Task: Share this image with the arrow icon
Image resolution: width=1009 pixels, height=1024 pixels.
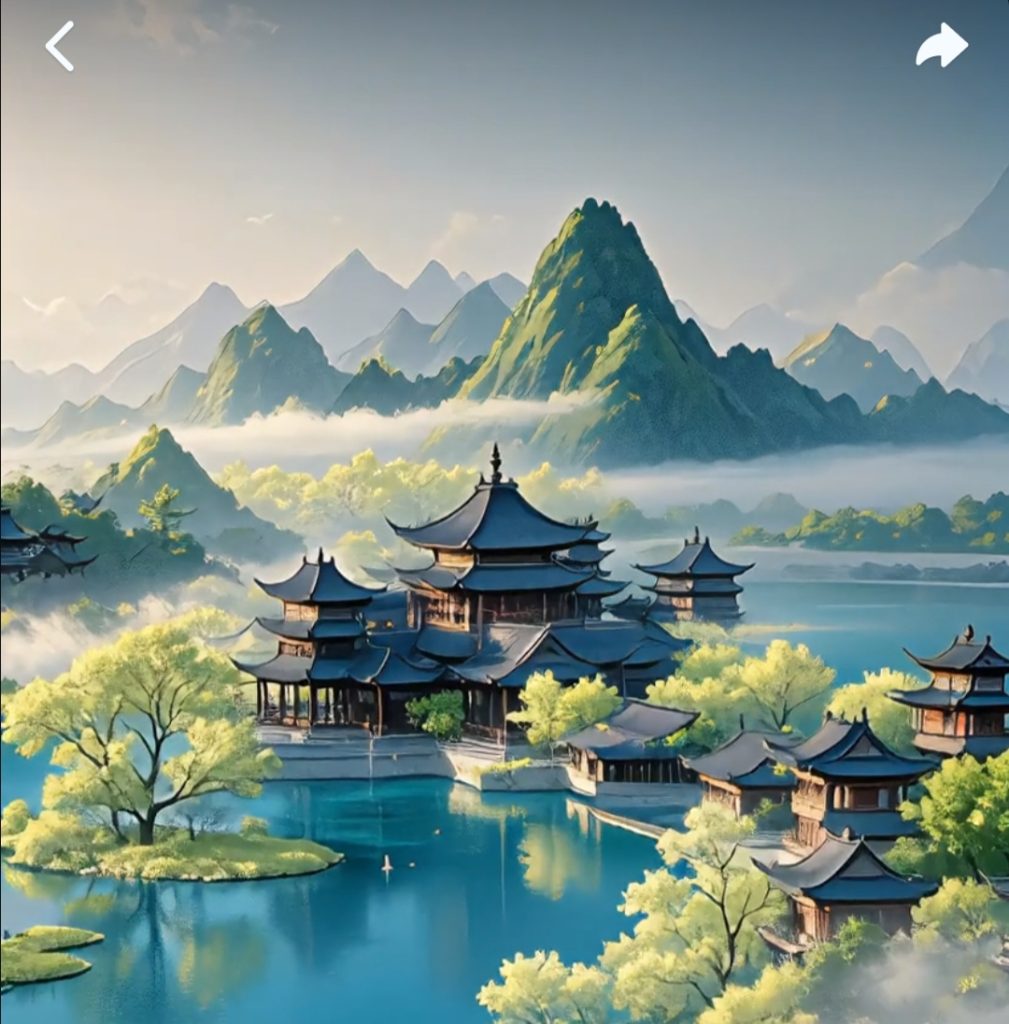Action: [x=941, y=45]
